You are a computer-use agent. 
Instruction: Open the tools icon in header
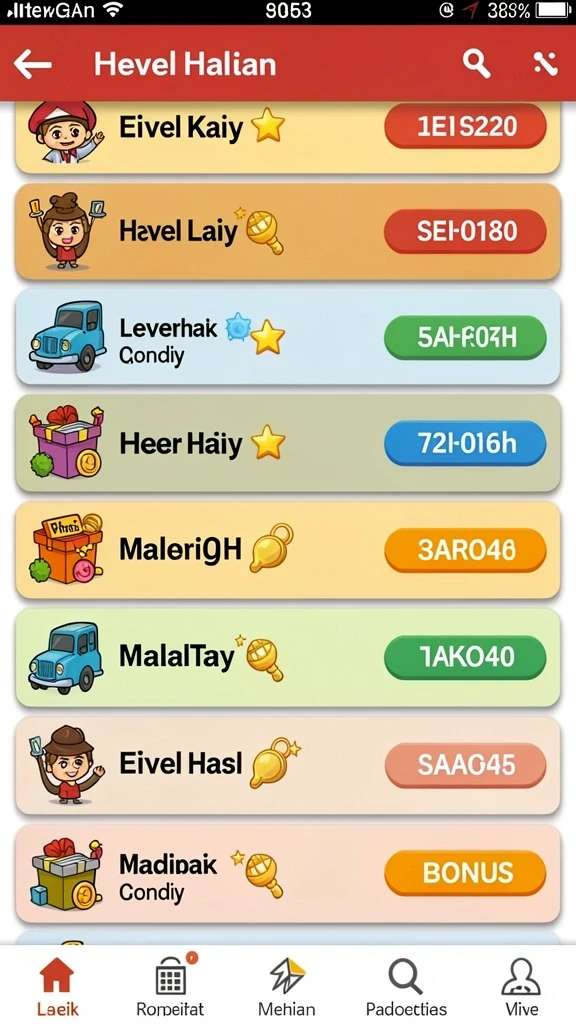pos(545,63)
